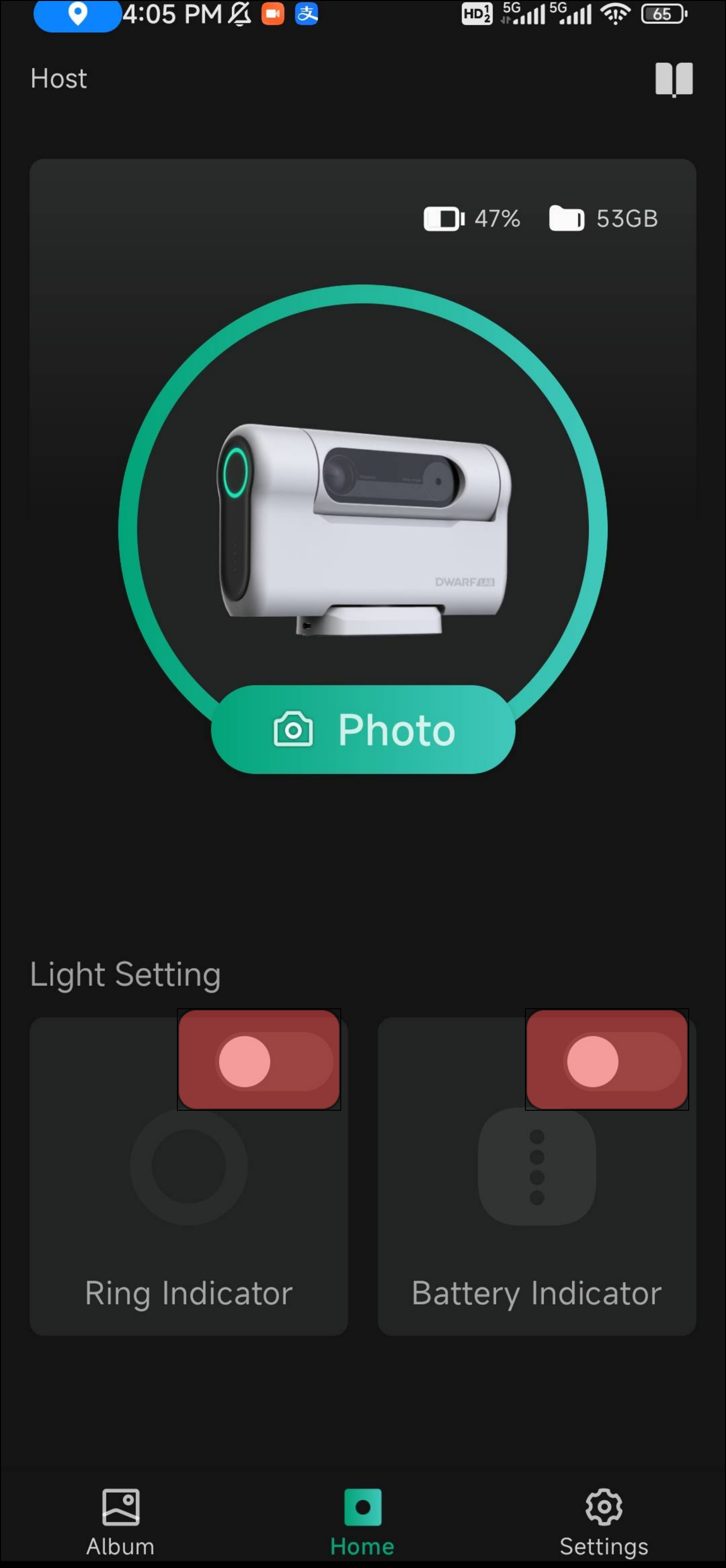The image size is (726, 1568).
Task: Toggle the Battery Indicator switch
Action: (x=607, y=1060)
